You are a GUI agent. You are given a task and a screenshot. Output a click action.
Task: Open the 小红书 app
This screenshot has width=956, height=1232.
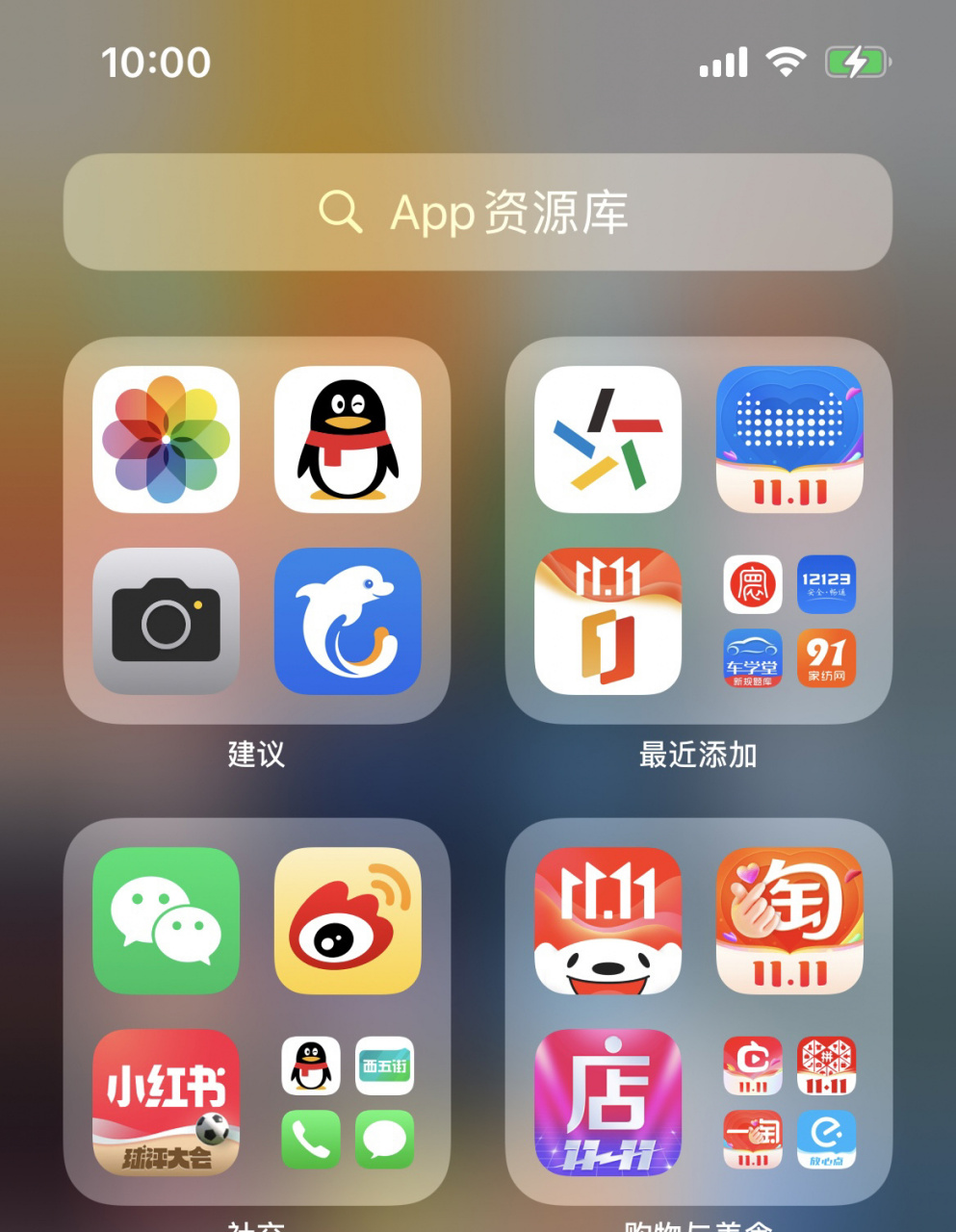coord(166,1102)
